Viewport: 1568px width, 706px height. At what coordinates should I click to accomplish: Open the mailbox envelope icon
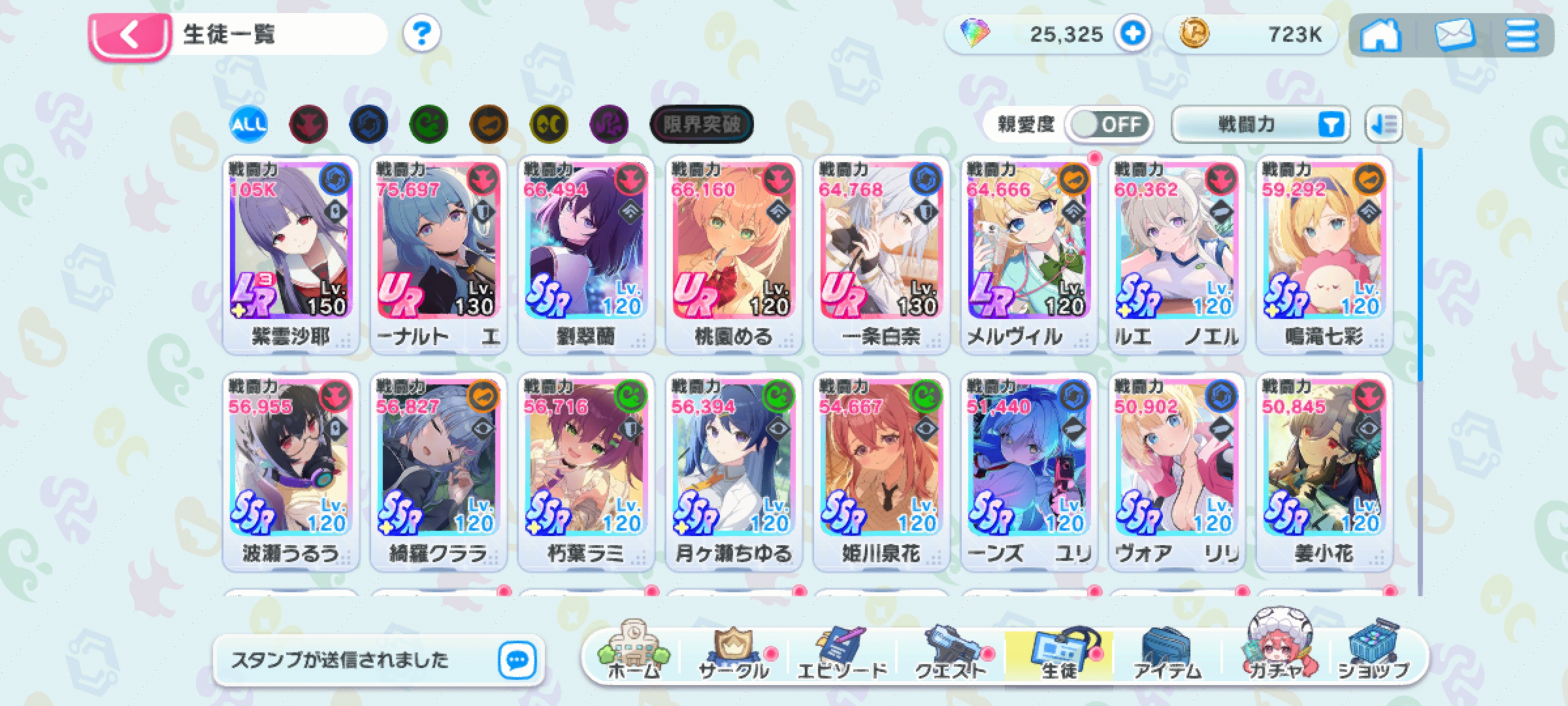[x=1454, y=35]
